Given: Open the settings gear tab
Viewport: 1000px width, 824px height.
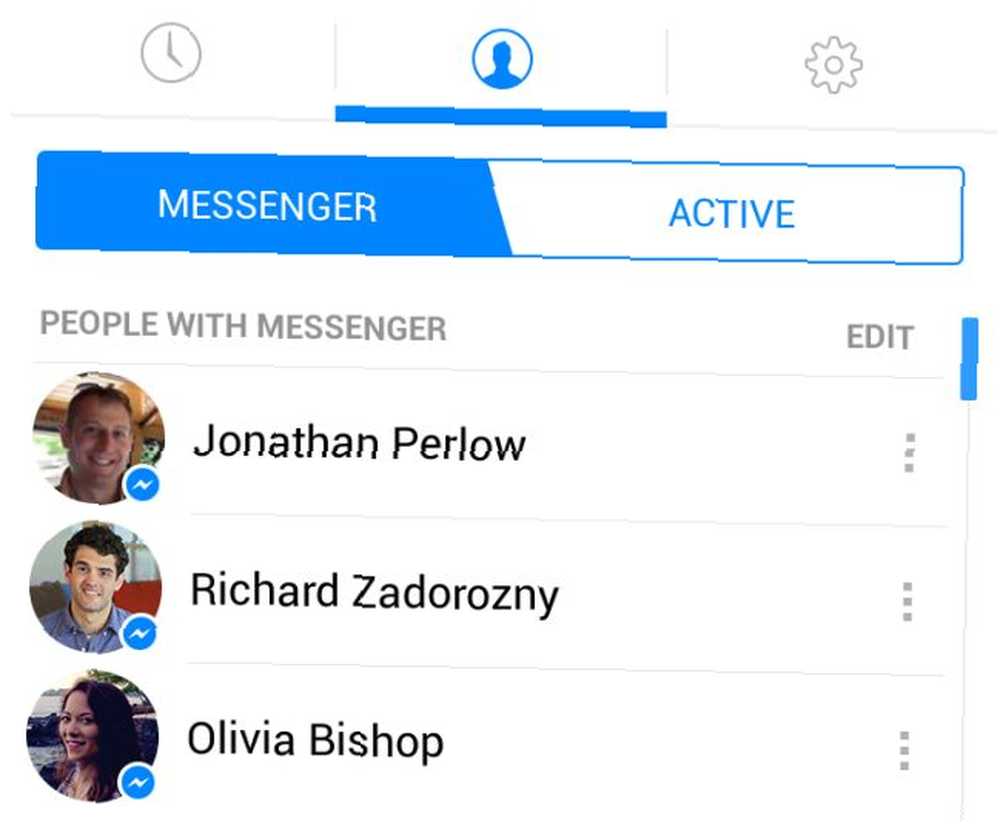Looking at the screenshot, I should [833, 64].
